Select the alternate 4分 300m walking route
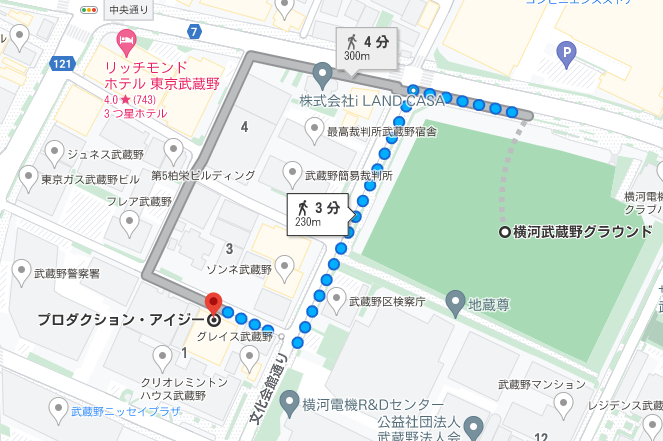The width and height of the screenshot is (663, 441). tap(364, 48)
